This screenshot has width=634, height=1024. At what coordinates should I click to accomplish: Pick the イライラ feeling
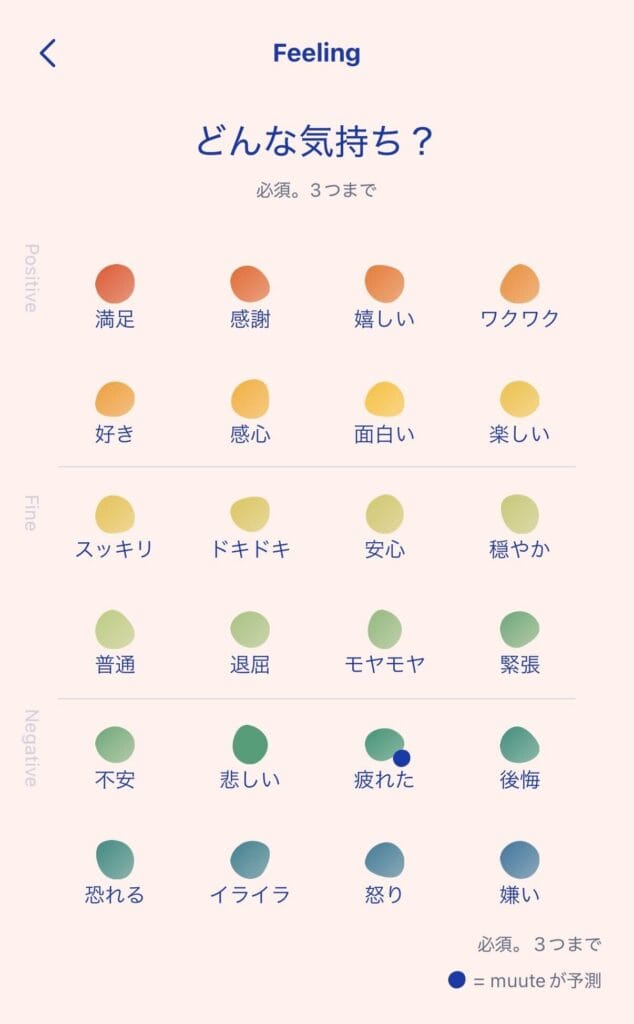[250, 860]
